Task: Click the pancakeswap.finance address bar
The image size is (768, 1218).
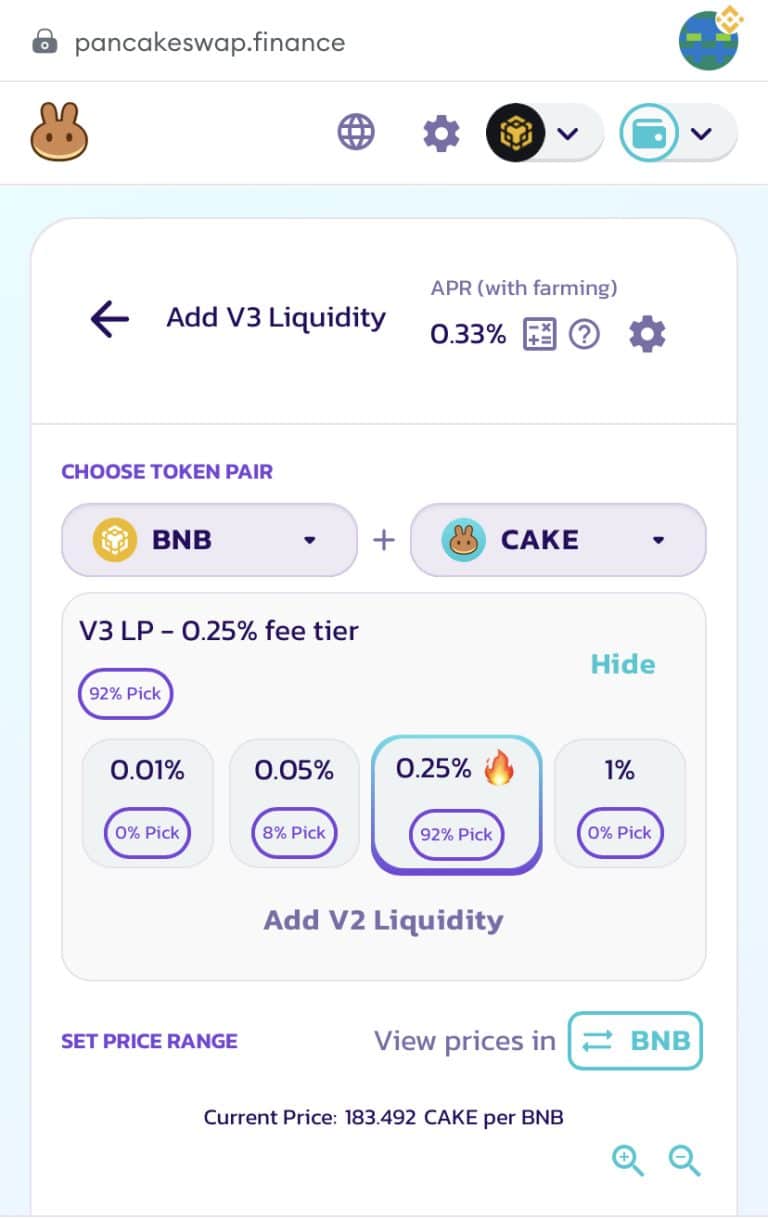Action: coord(208,40)
